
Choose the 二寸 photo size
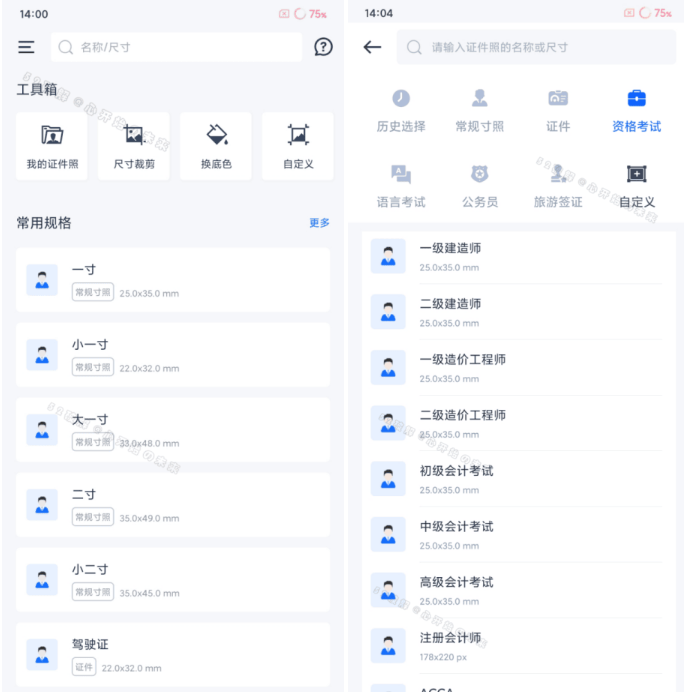(173, 505)
